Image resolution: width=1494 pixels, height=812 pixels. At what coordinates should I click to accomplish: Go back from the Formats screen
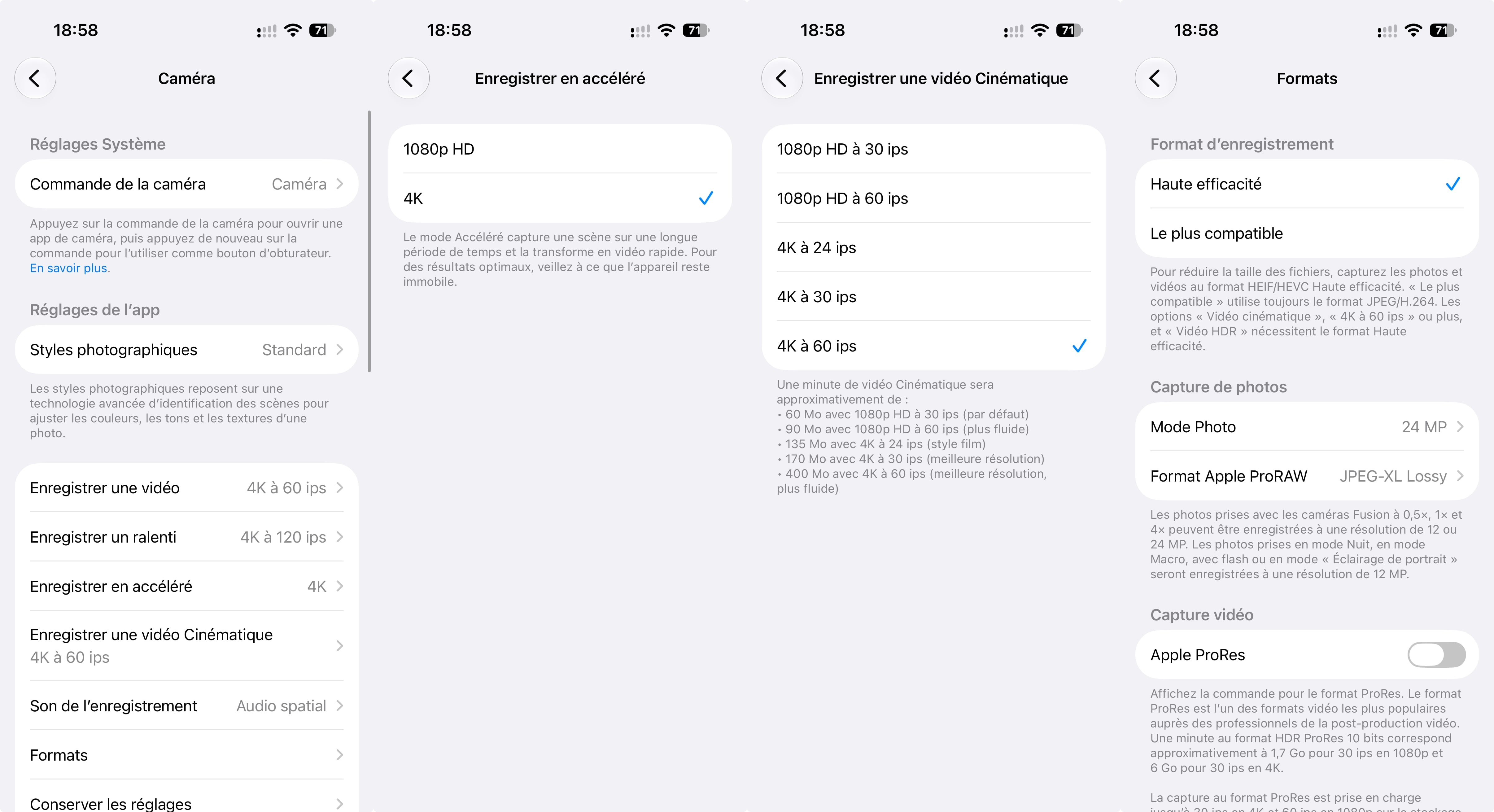(x=1156, y=78)
